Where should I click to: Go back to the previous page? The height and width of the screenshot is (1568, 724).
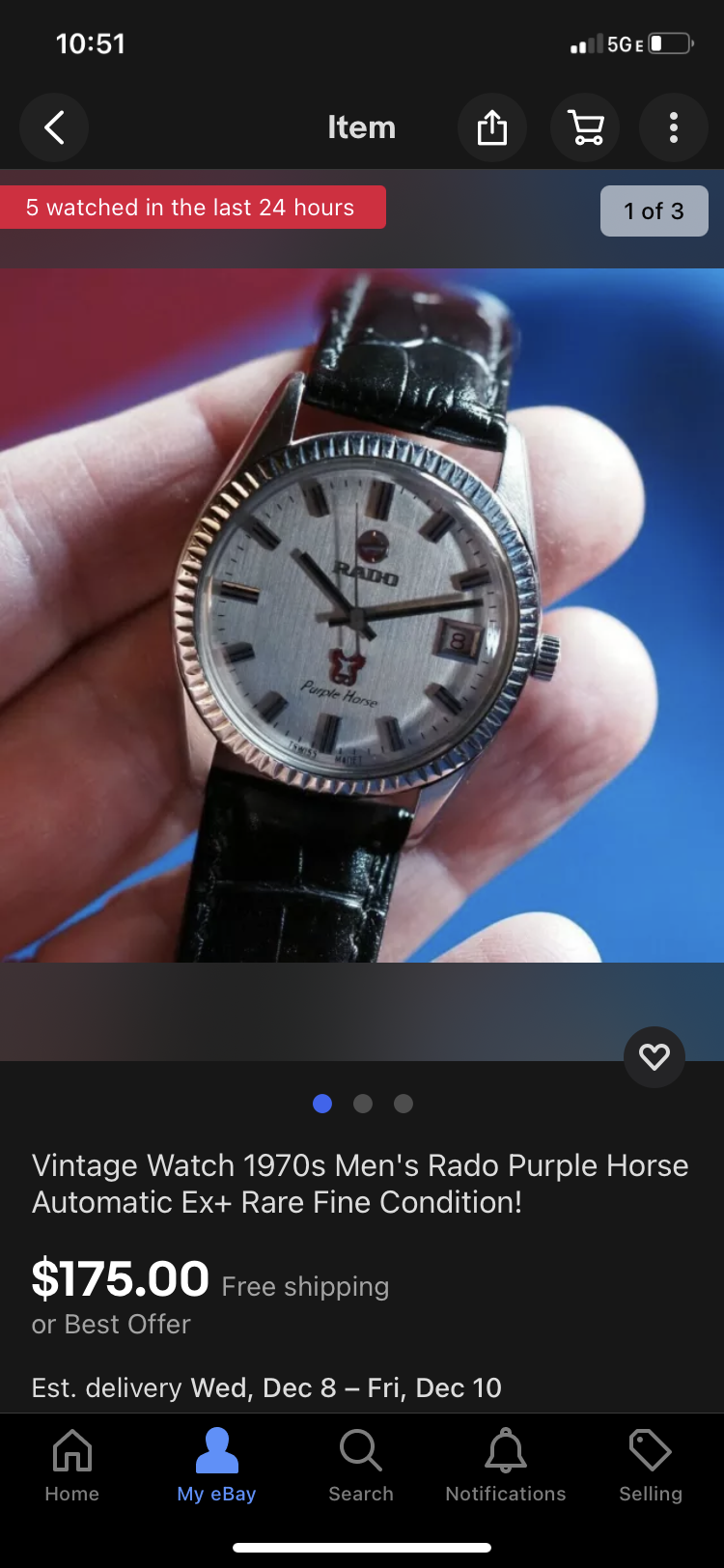pos(54,127)
